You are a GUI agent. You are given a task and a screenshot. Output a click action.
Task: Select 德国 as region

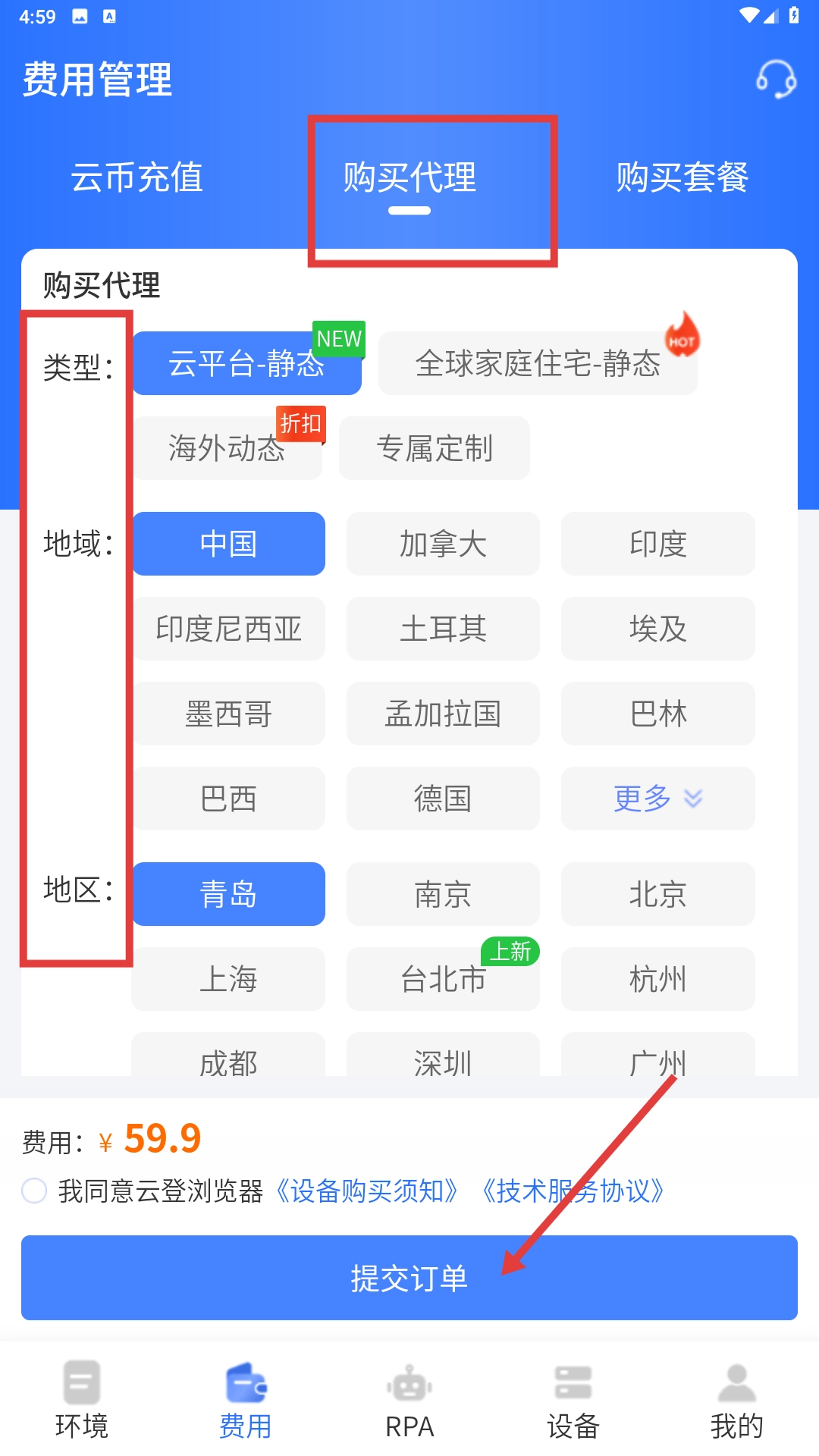click(443, 799)
